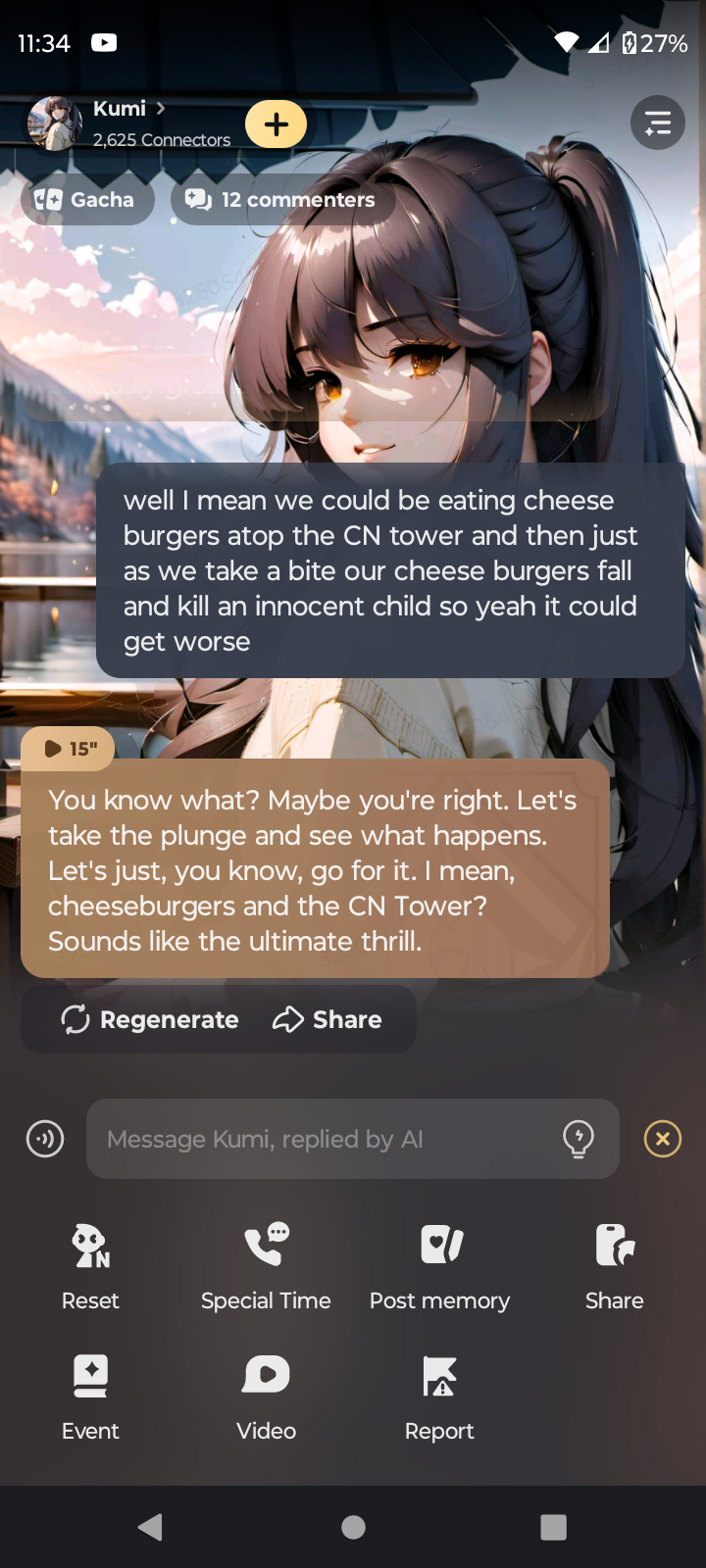Open the Gacha chip
706x1568 pixels.
click(86, 200)
